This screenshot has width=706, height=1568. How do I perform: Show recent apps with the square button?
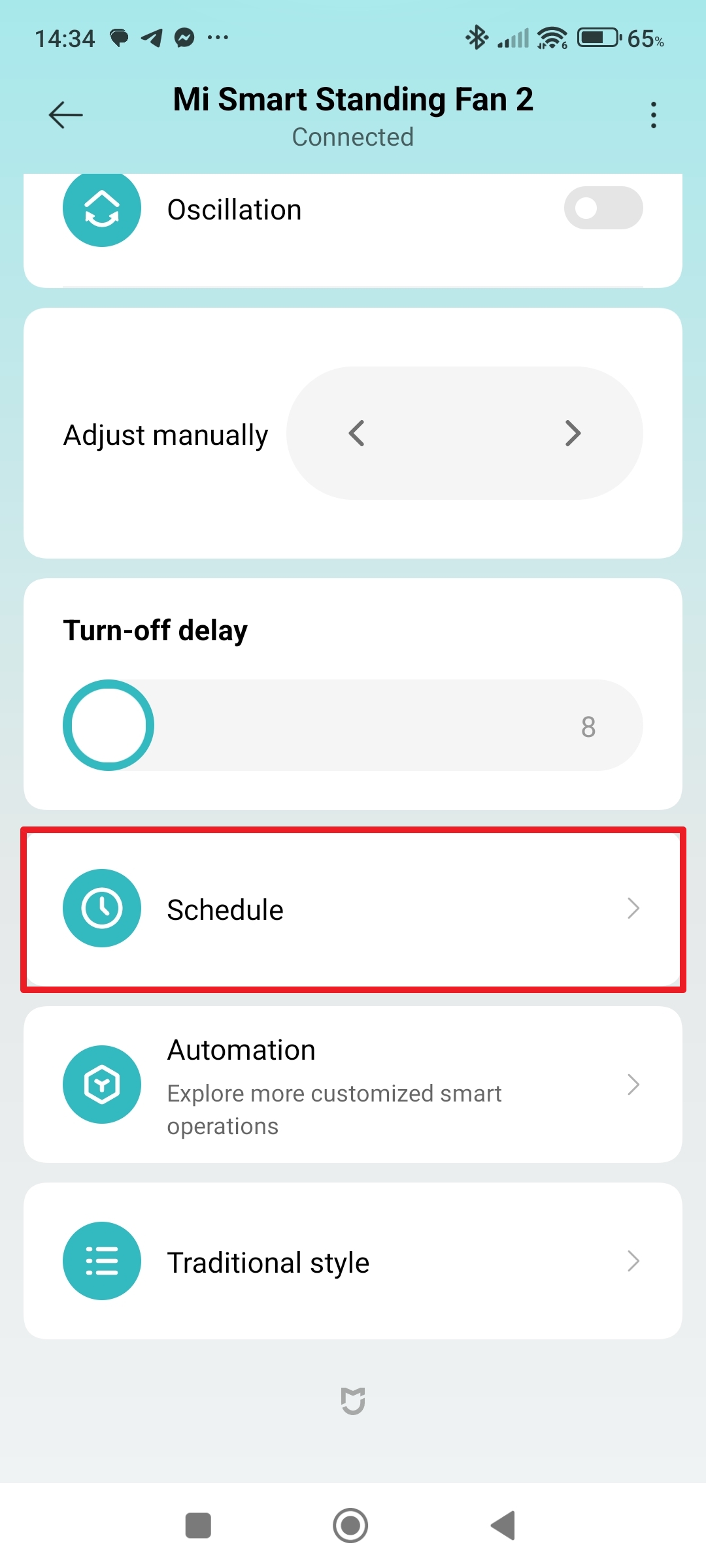point(198,1526)
